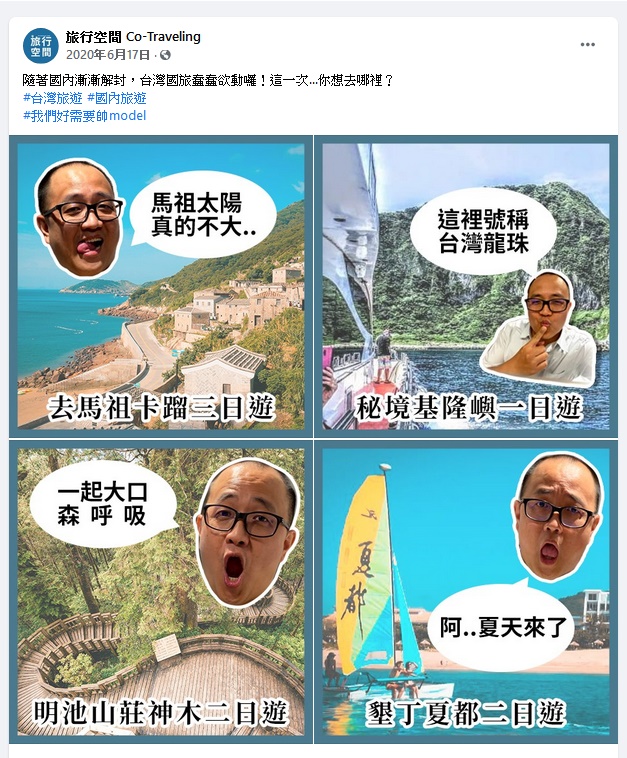The width and height of the screenshot is (627, 758).
Task: Open the hashtag #我們好需要帥model
Action: (84, 115)
